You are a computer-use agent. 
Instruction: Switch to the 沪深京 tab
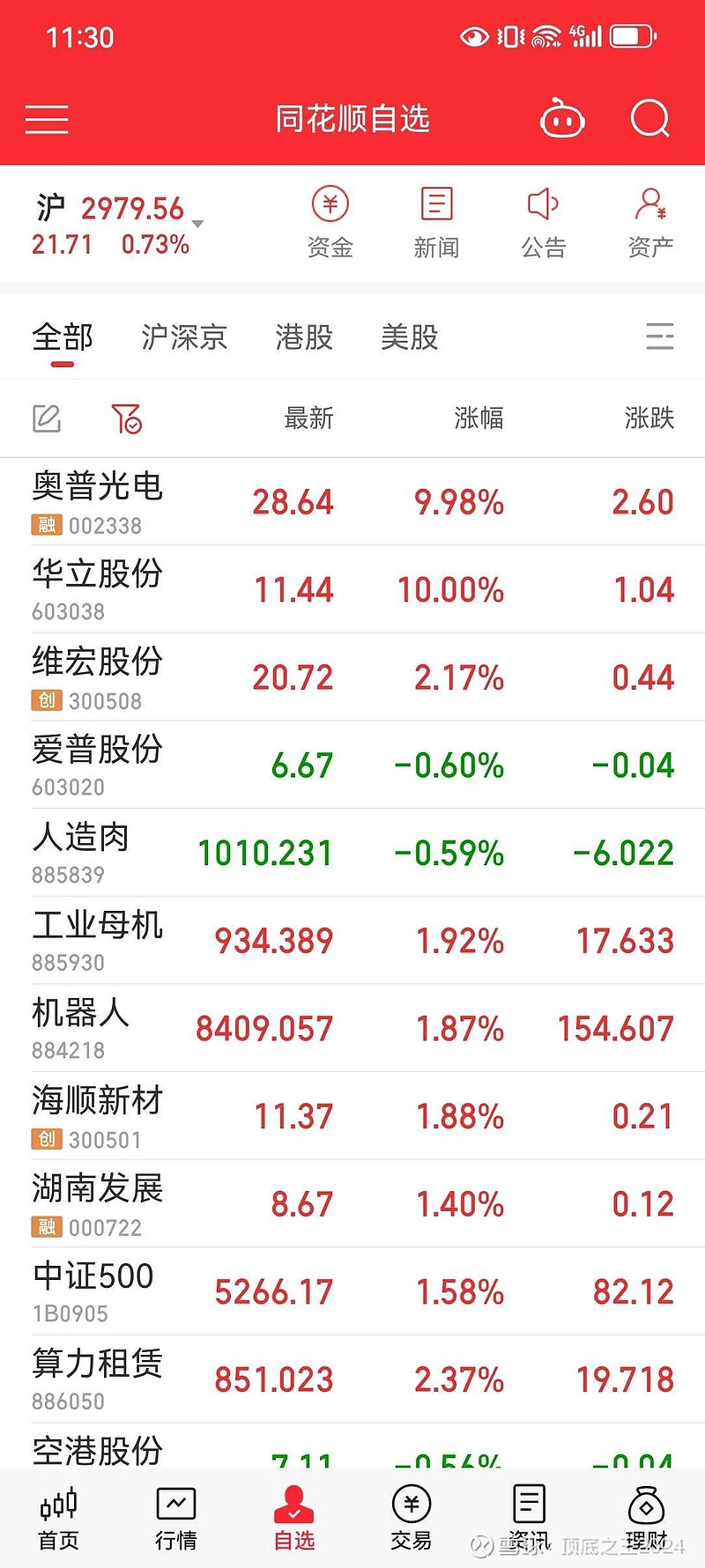coord(184,337)
